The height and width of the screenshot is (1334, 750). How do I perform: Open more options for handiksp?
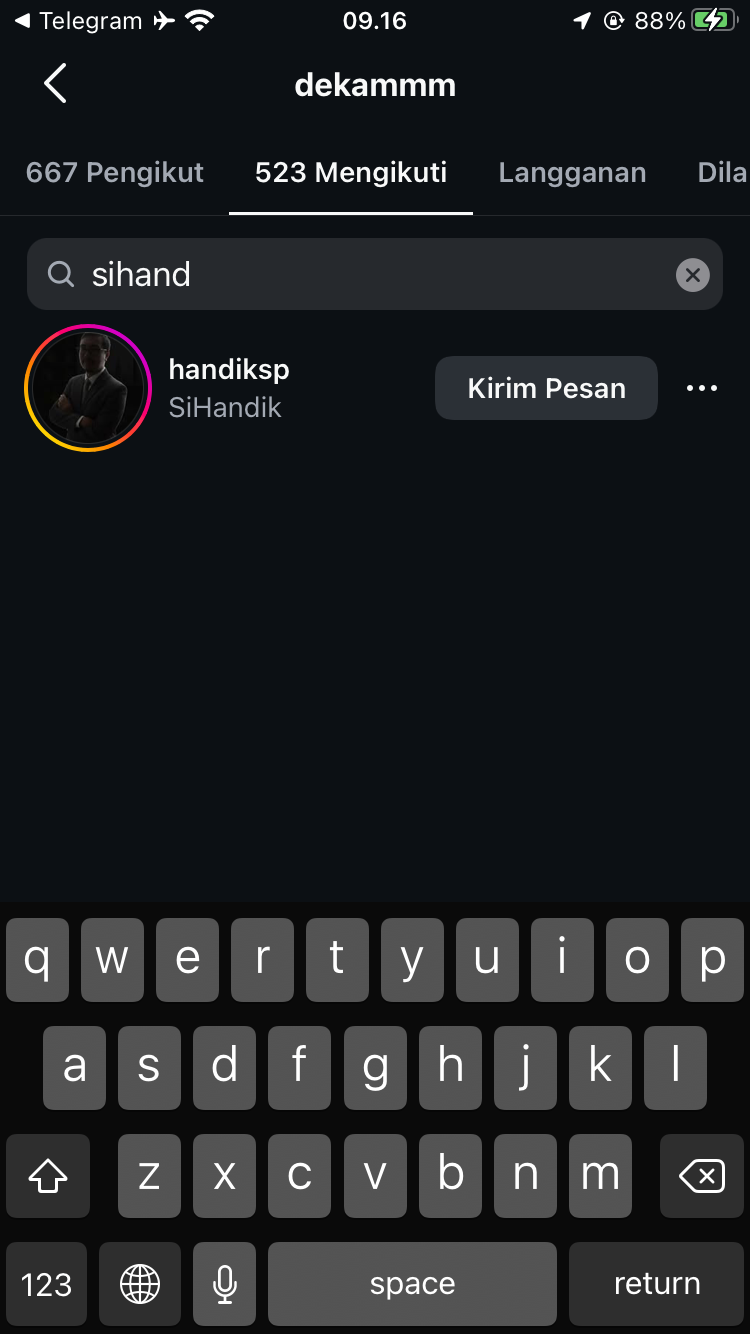[702, 388]
